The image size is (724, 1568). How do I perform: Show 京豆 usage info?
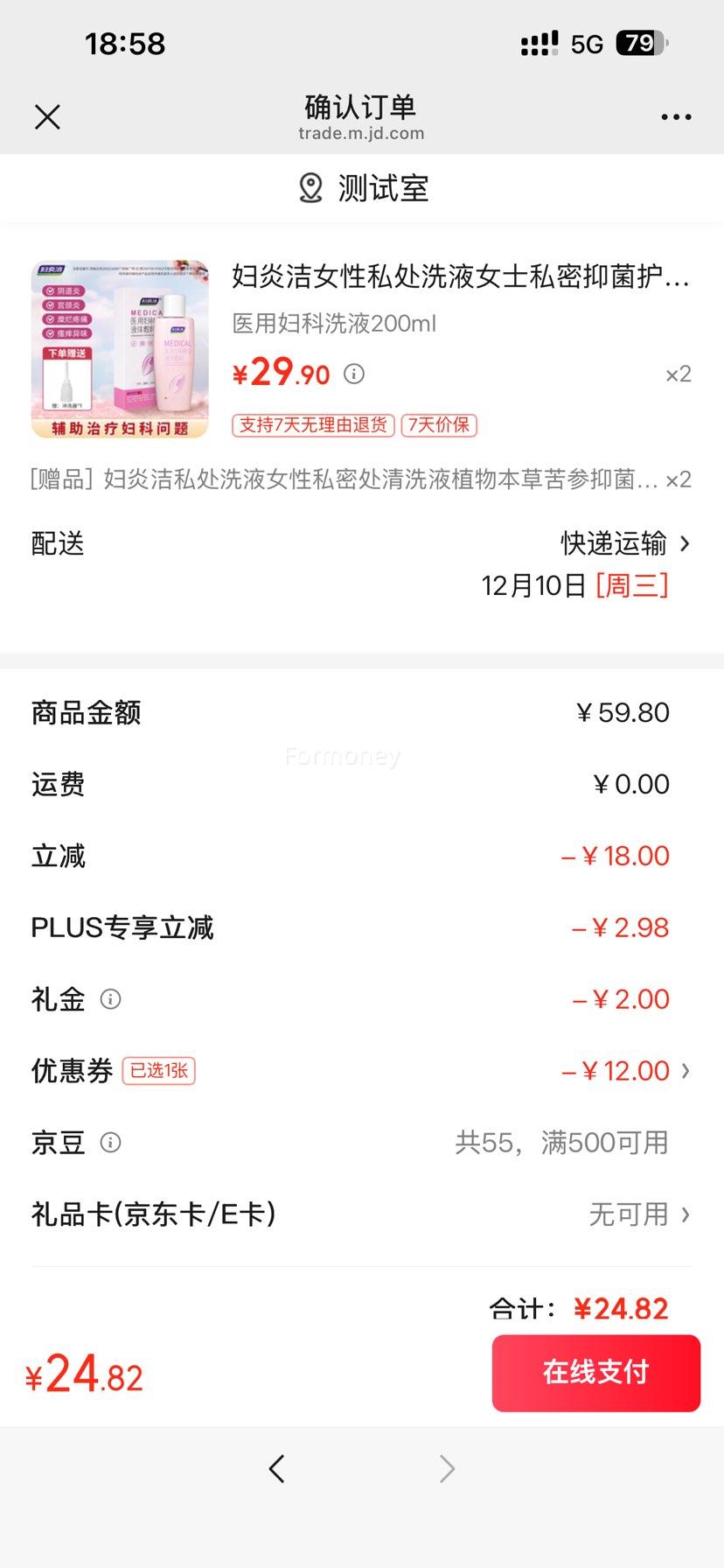pos(110,1143)
